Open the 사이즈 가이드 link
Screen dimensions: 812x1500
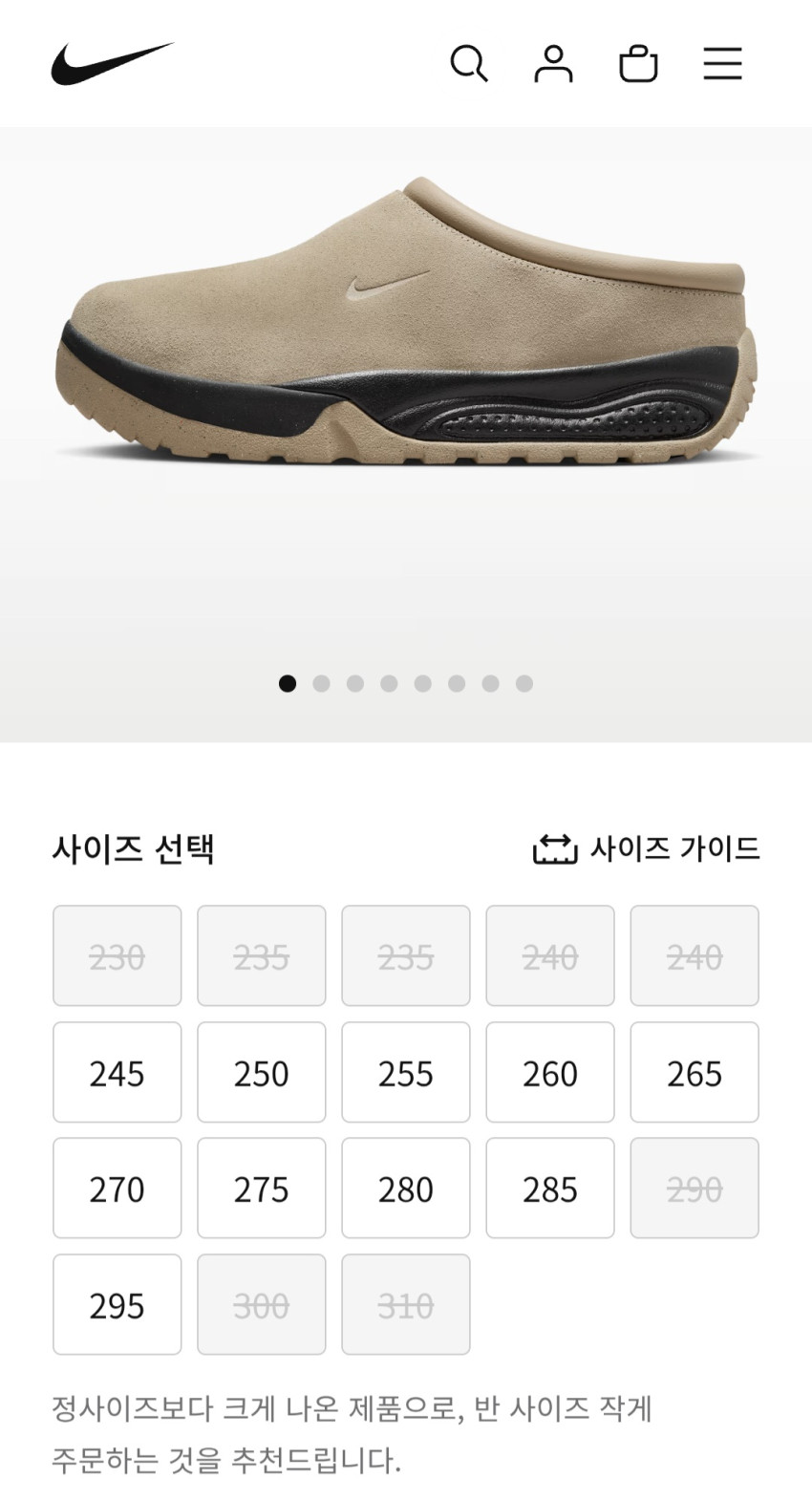click(x=647, y=848)
